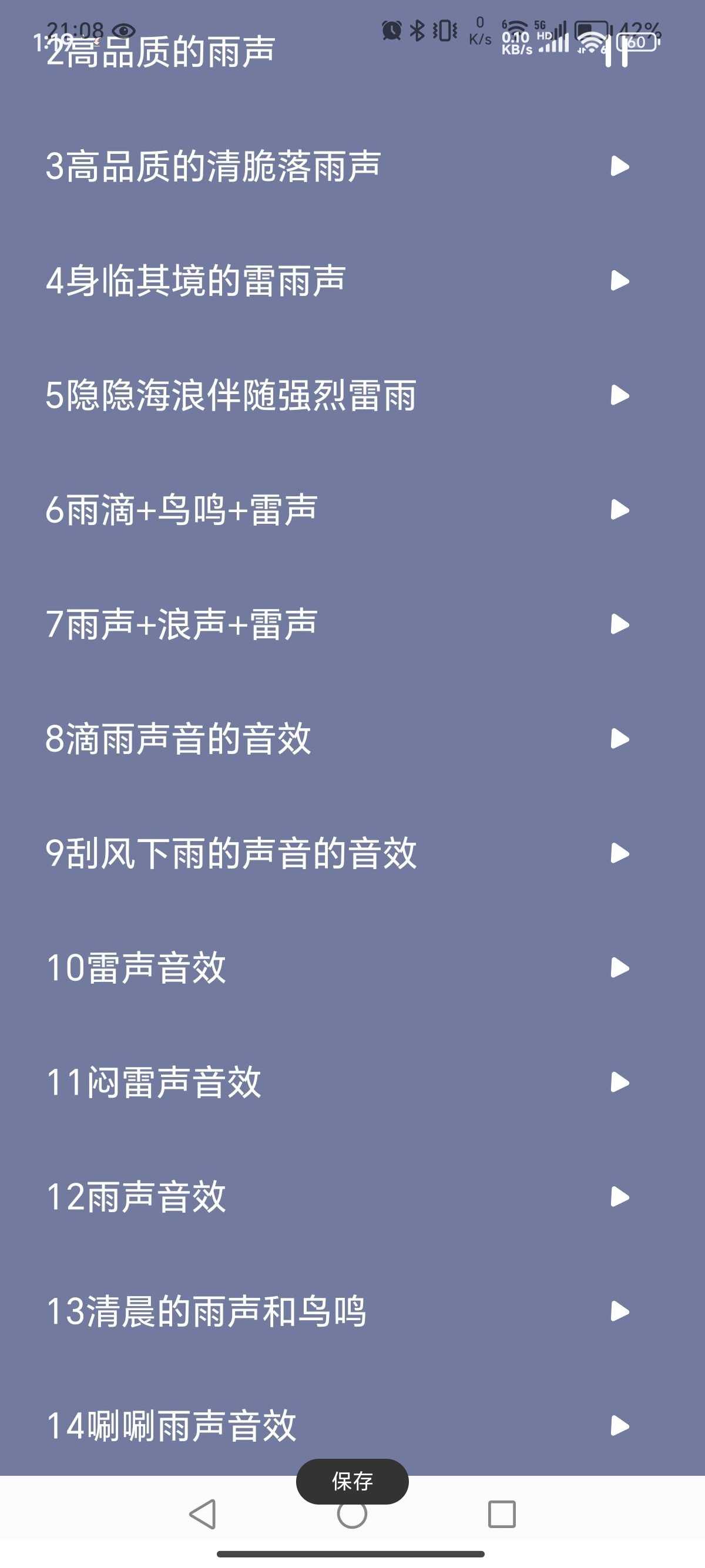This screenshot has width=705, height=1568.
Task: Tap the 保存 button
Action: (352, 1481)
